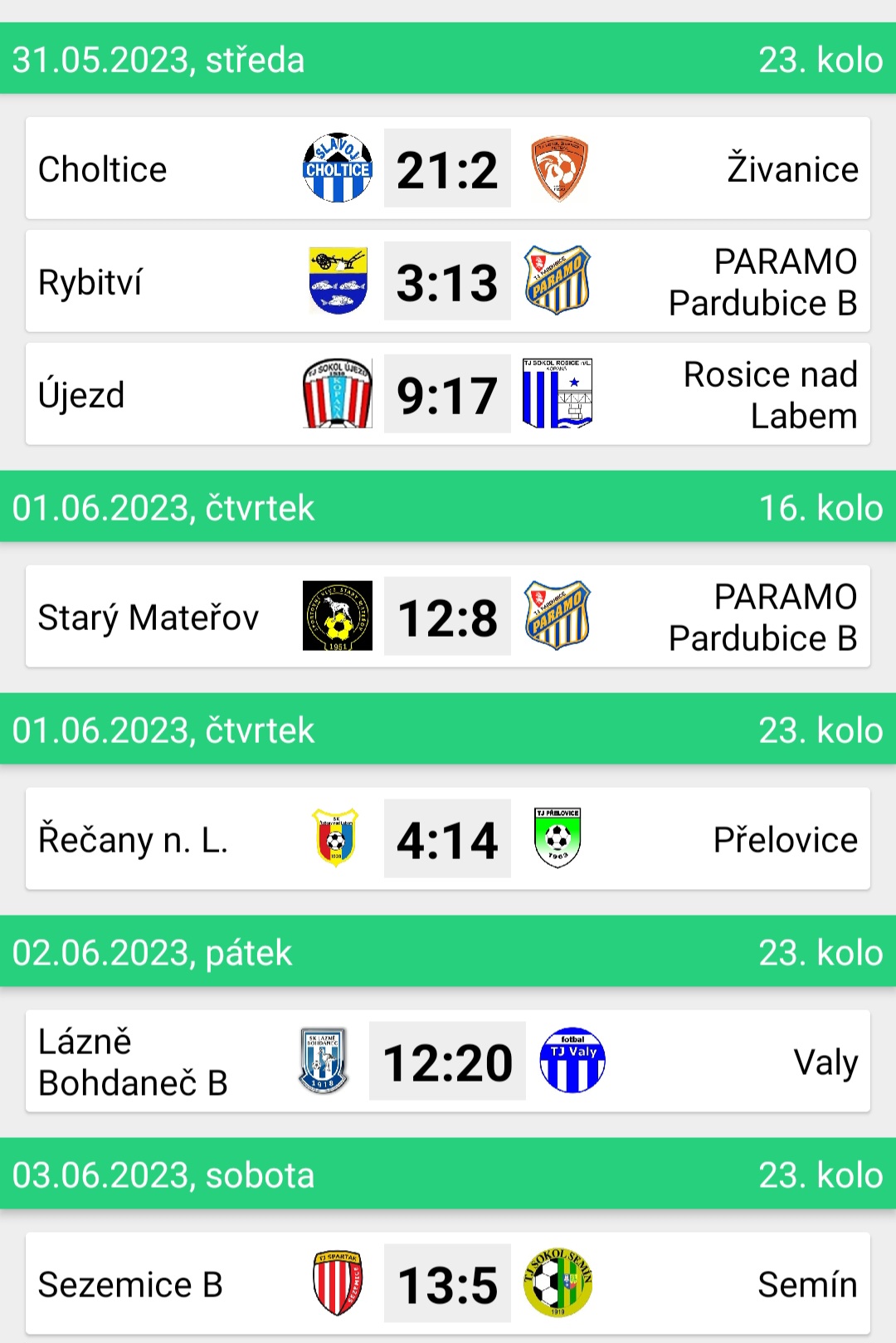Open the Starý Mateřov 12:8 match card
This screenshot has height=1343, width=896.
click(447, 617)
